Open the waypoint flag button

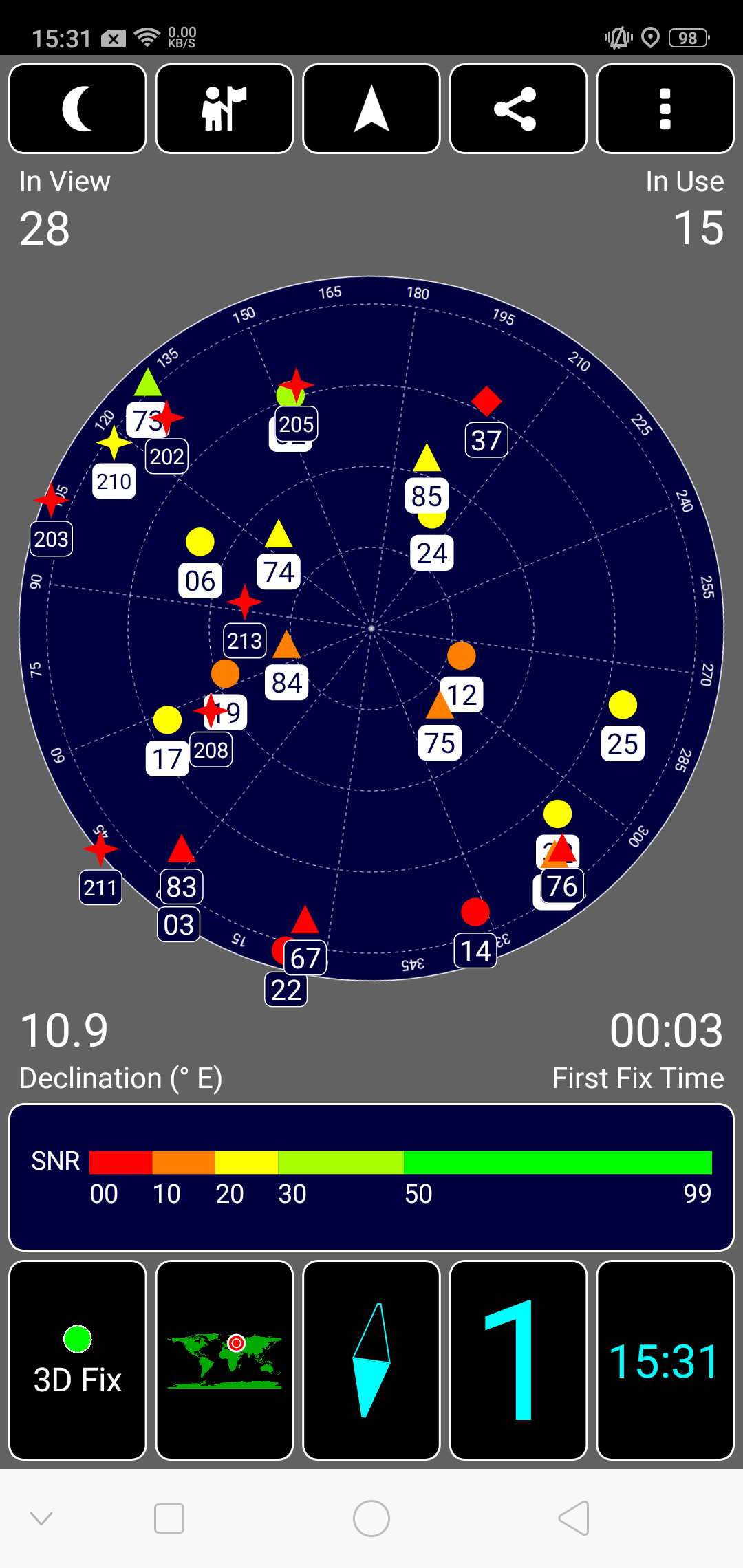[224, 109]
